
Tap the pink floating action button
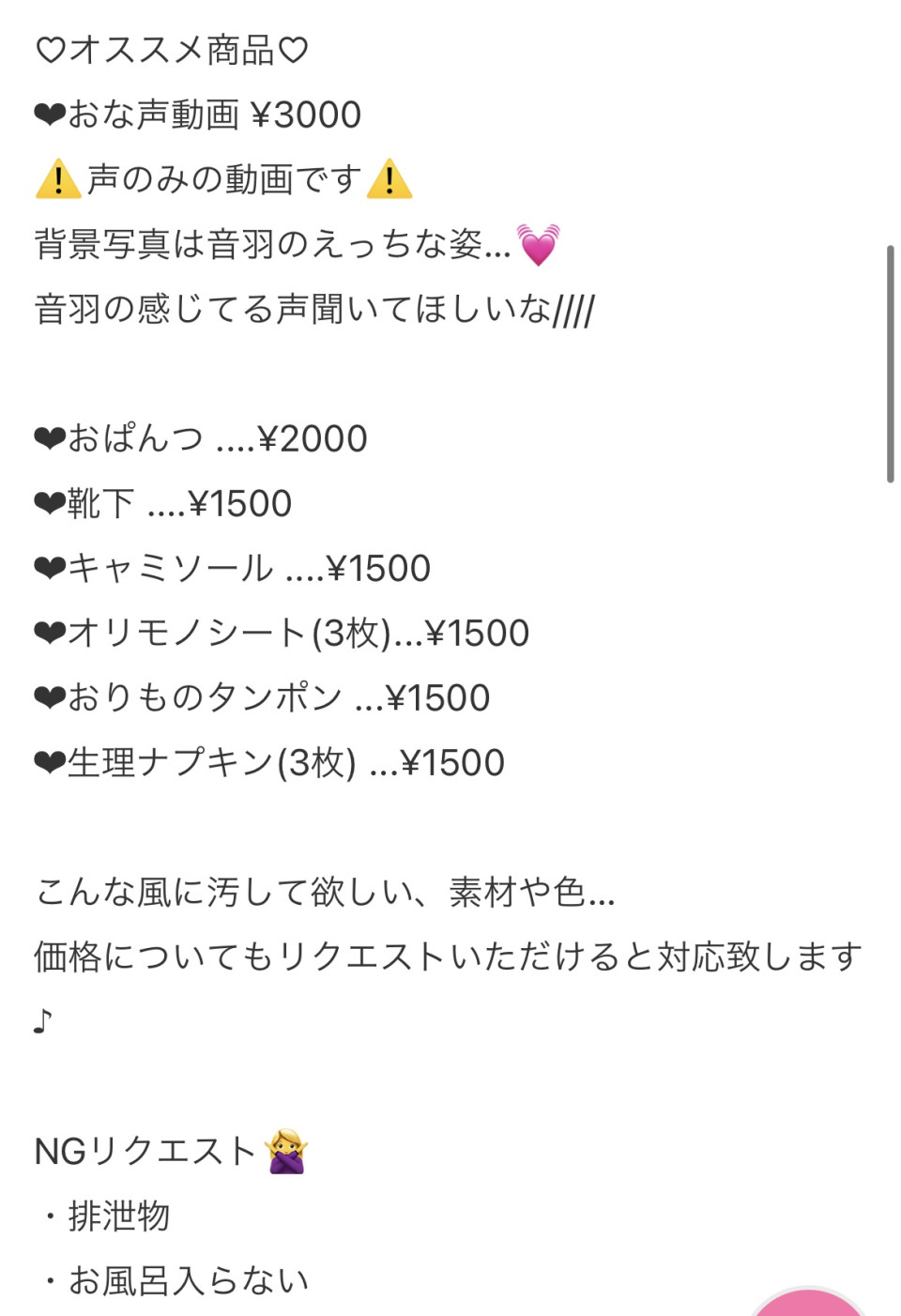click(808, 1305)
